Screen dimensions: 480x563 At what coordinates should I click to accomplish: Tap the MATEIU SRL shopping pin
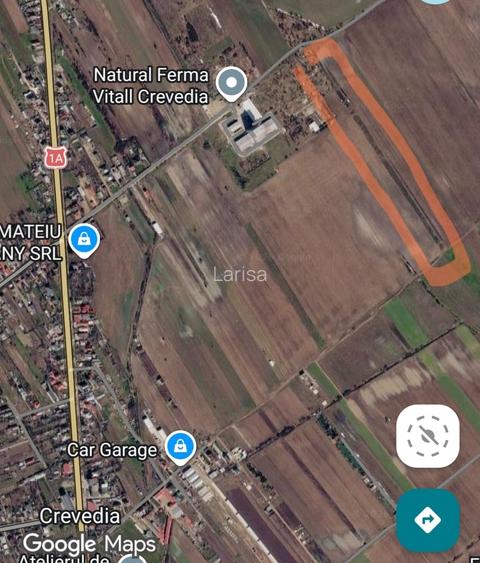(84, 241)
